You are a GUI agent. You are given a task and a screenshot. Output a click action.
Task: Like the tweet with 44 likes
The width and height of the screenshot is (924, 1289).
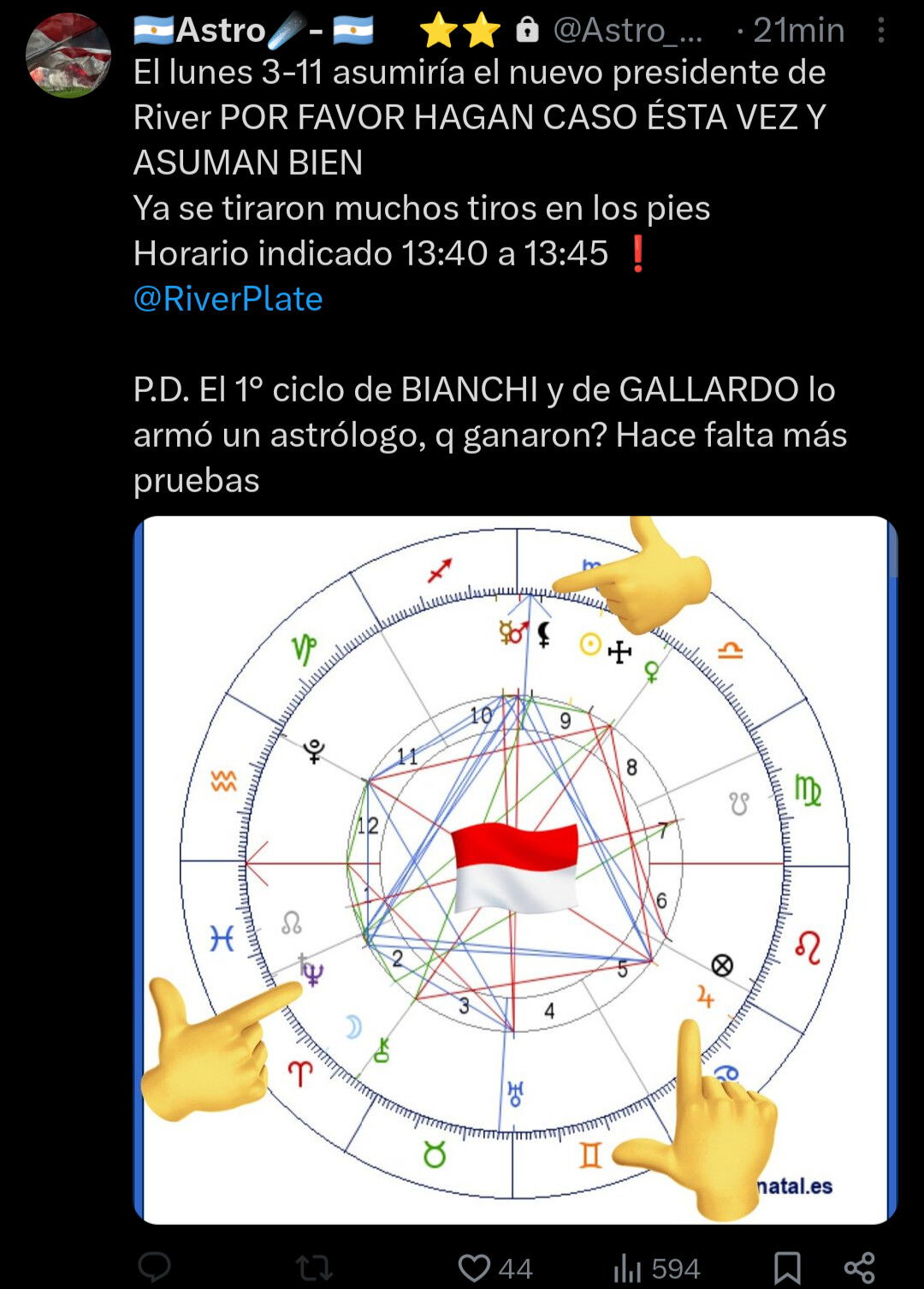tap(475, 1268)
